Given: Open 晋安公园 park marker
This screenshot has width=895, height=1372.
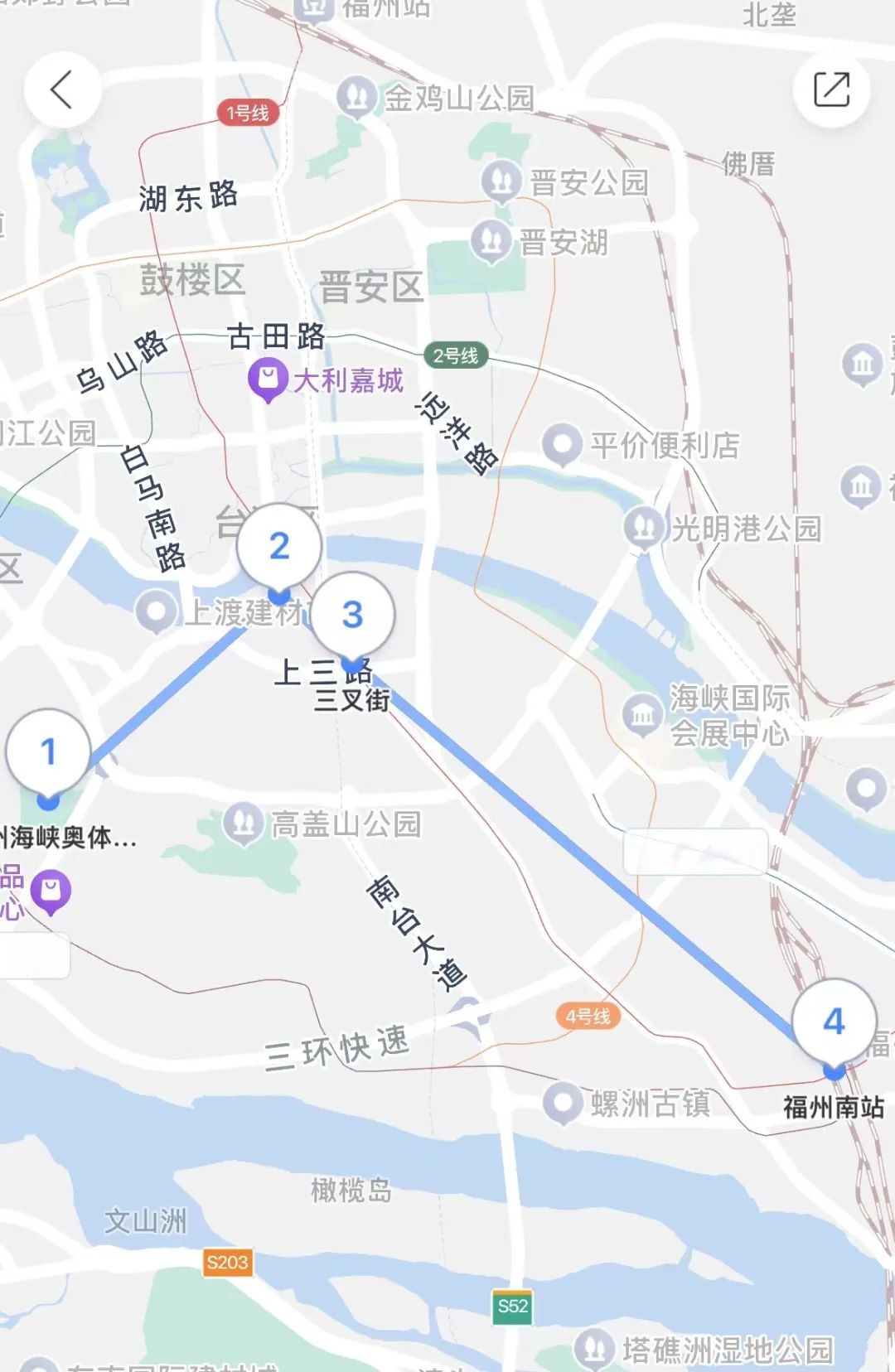Looking at the screenshot, I should coord(501,181).
